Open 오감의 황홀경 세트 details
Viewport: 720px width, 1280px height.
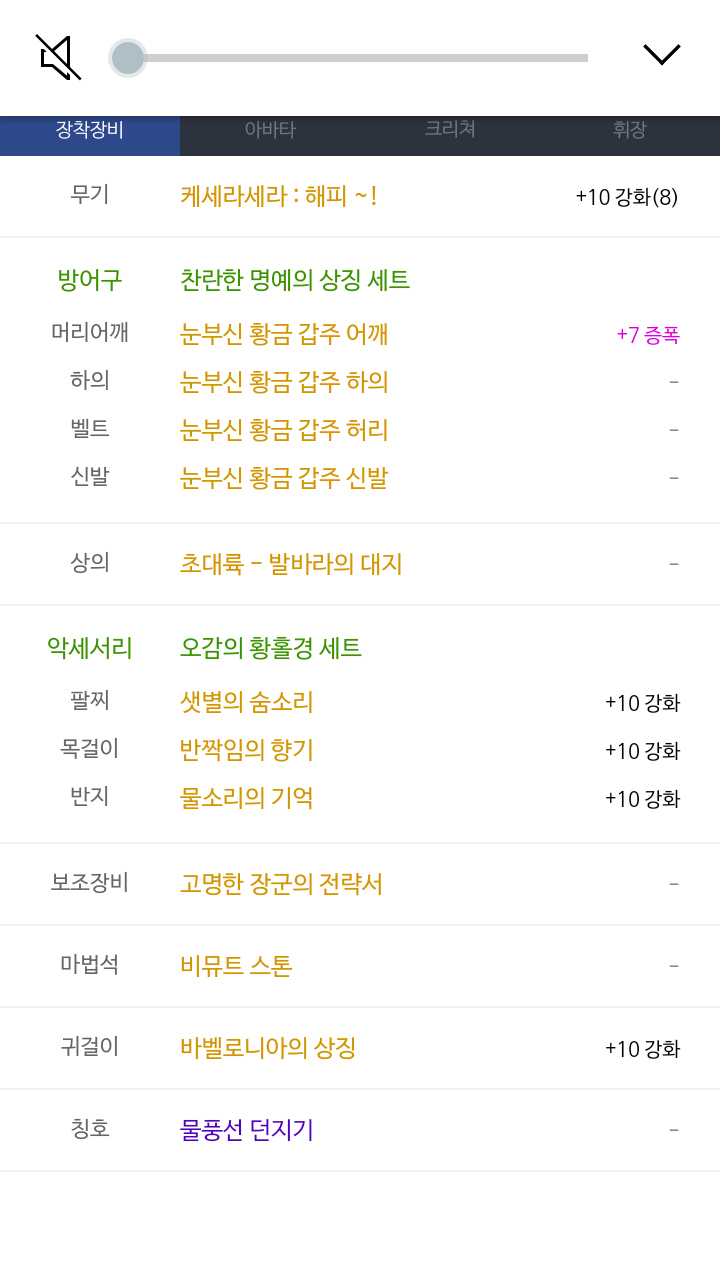click(x=271, y=648)
